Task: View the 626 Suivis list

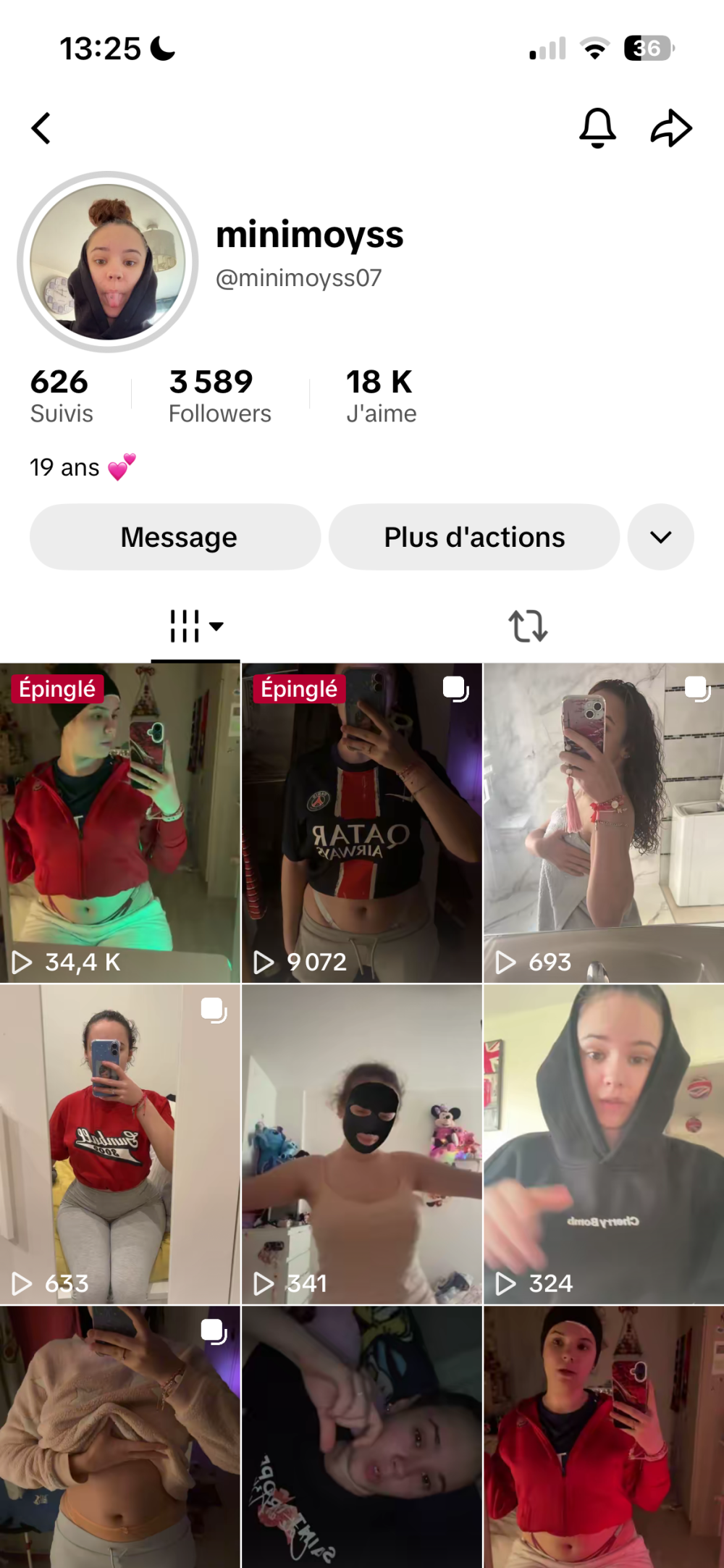Action: 61,395
